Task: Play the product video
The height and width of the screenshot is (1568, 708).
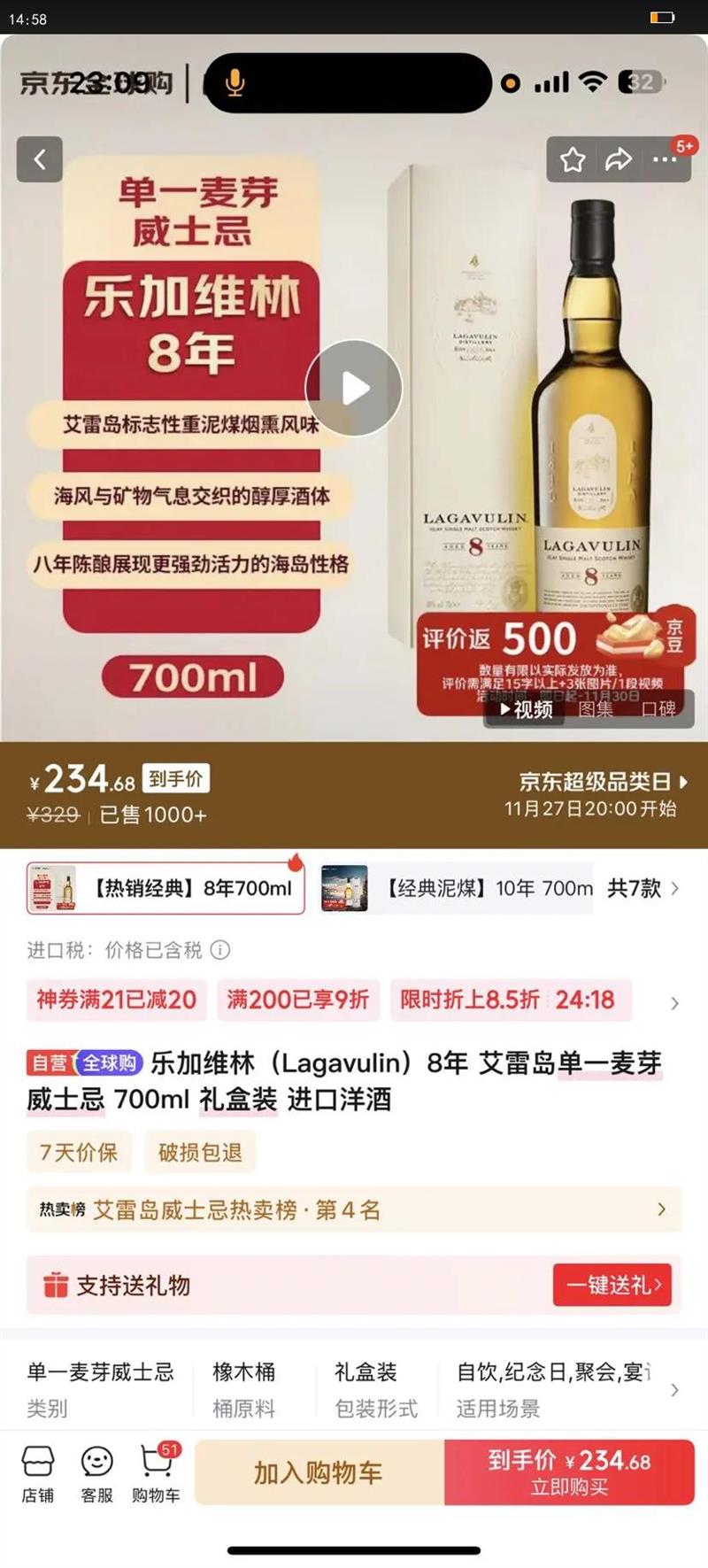Action: [x=353, y=387]
